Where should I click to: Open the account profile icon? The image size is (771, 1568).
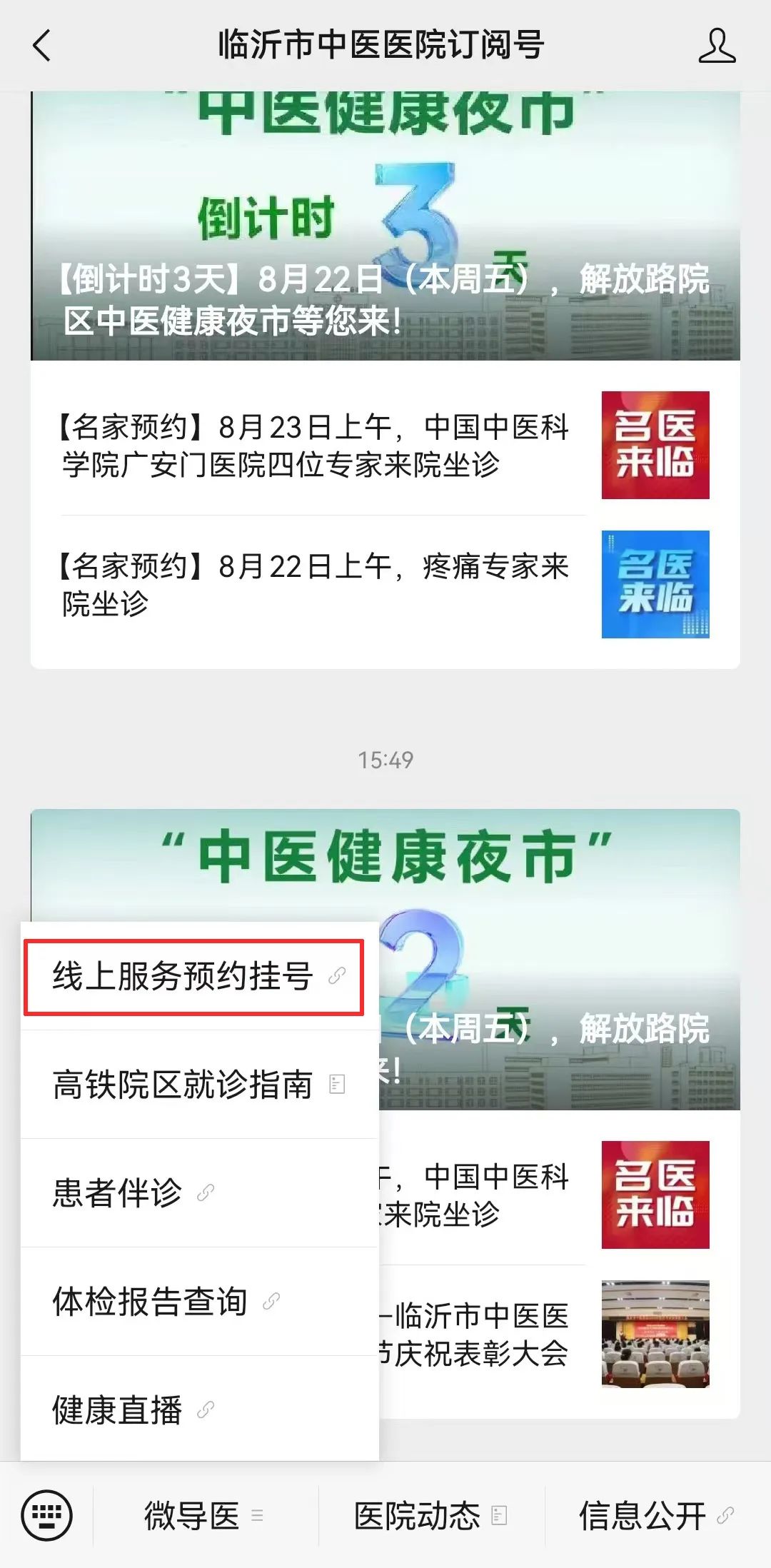click(x=716, y=46)
